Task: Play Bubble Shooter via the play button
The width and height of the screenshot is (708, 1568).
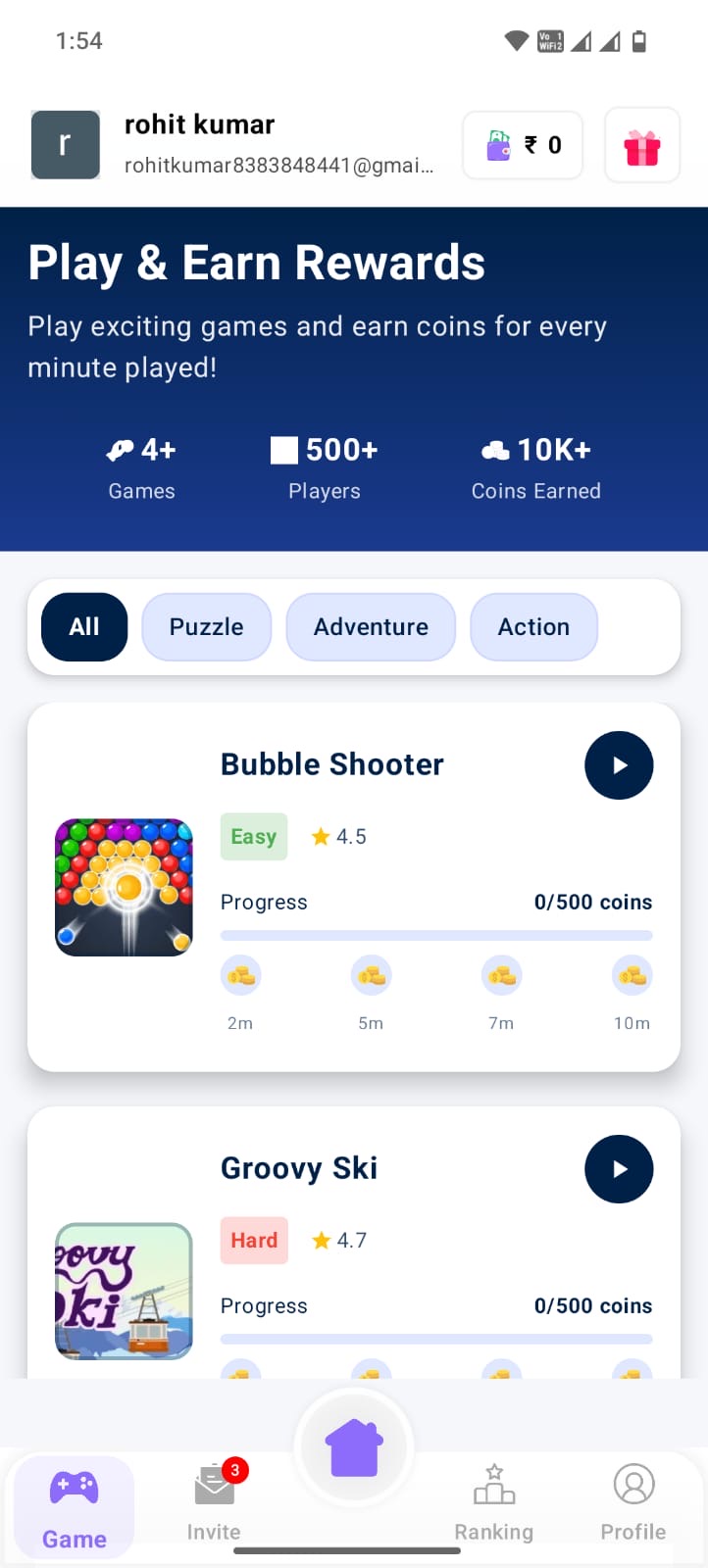Action: click(x=619, y=765)
